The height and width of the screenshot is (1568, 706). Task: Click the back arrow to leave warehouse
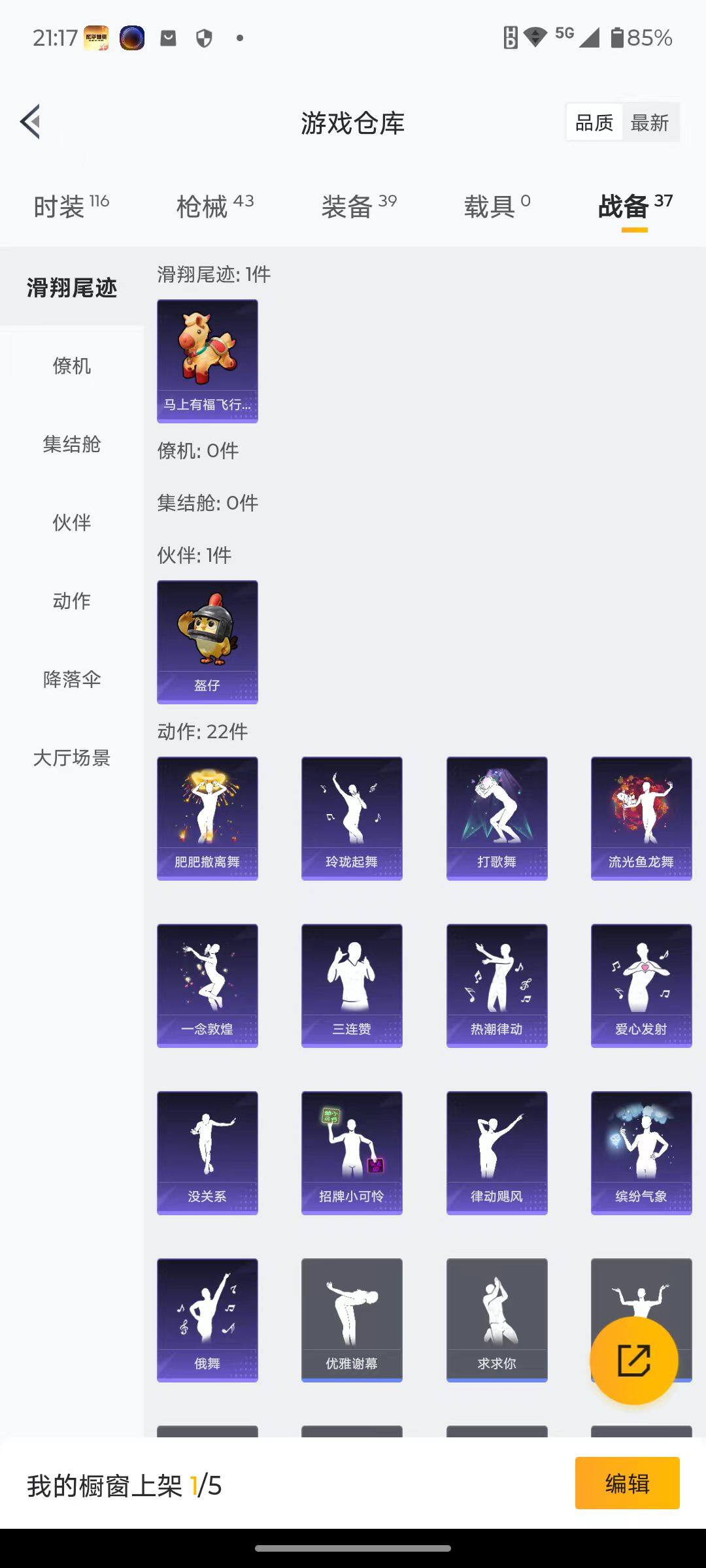pos(29,122)
